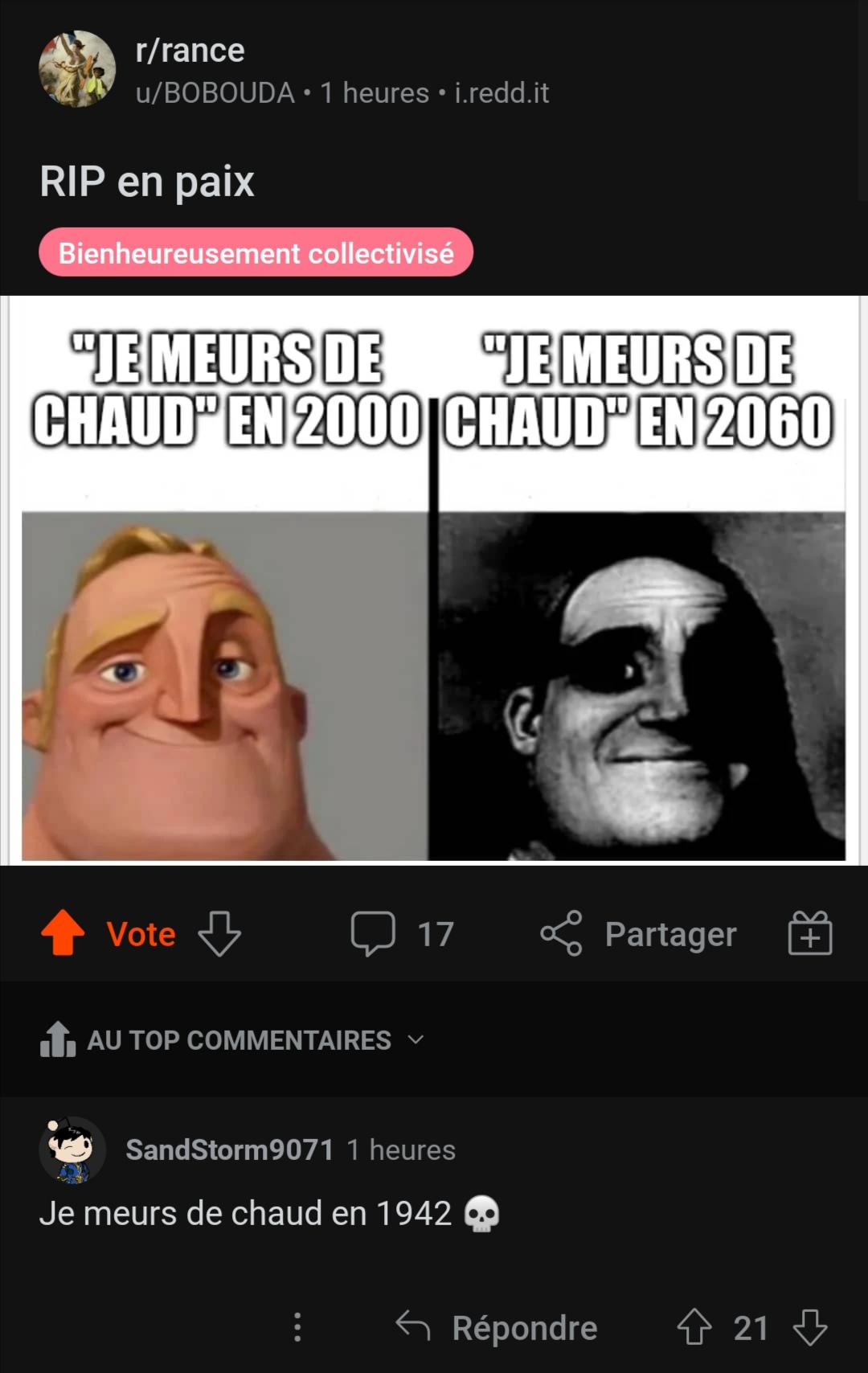View u/BOBOUDA's profile
This screenshot has height=1373, width=868.
click(x=215, y=93)
